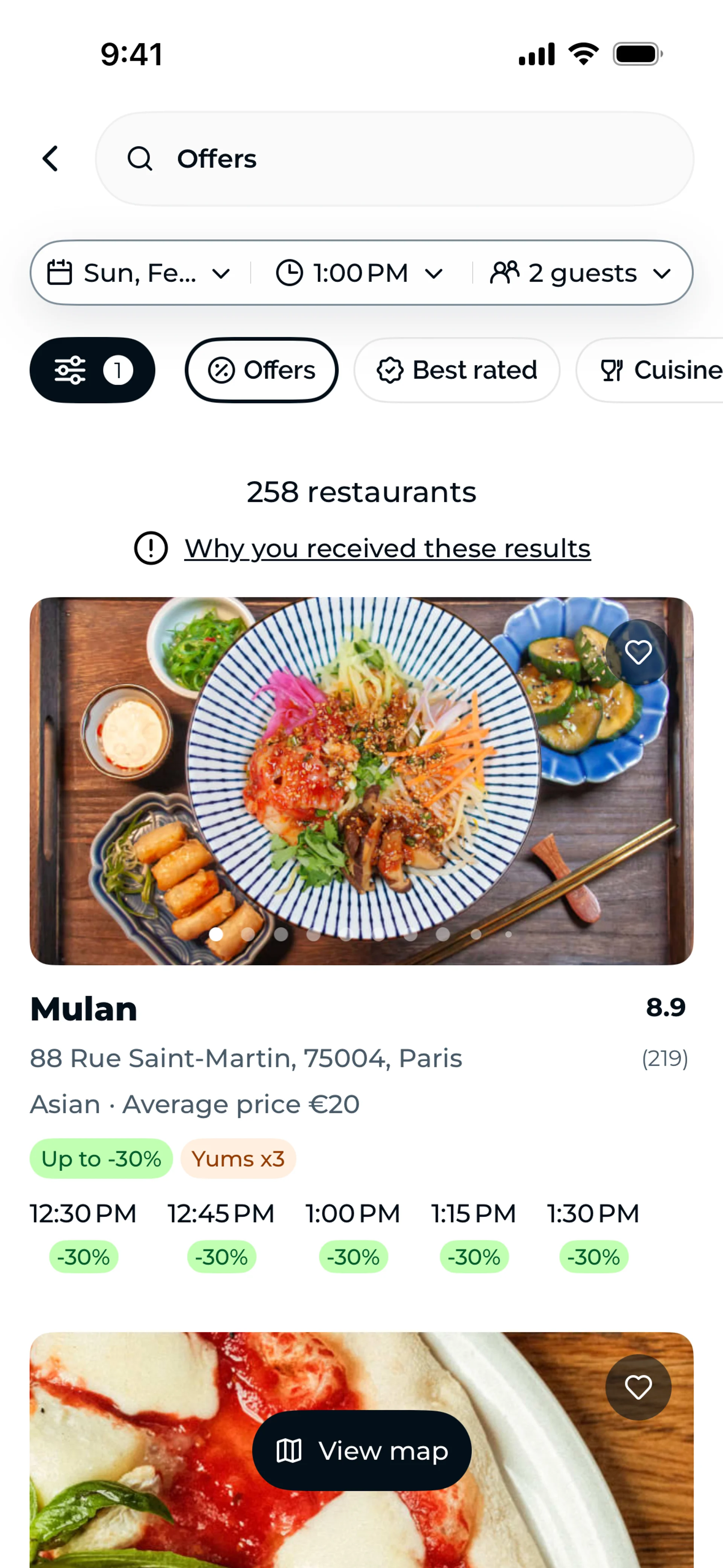Select the Best rated chip

click(456, 370)
